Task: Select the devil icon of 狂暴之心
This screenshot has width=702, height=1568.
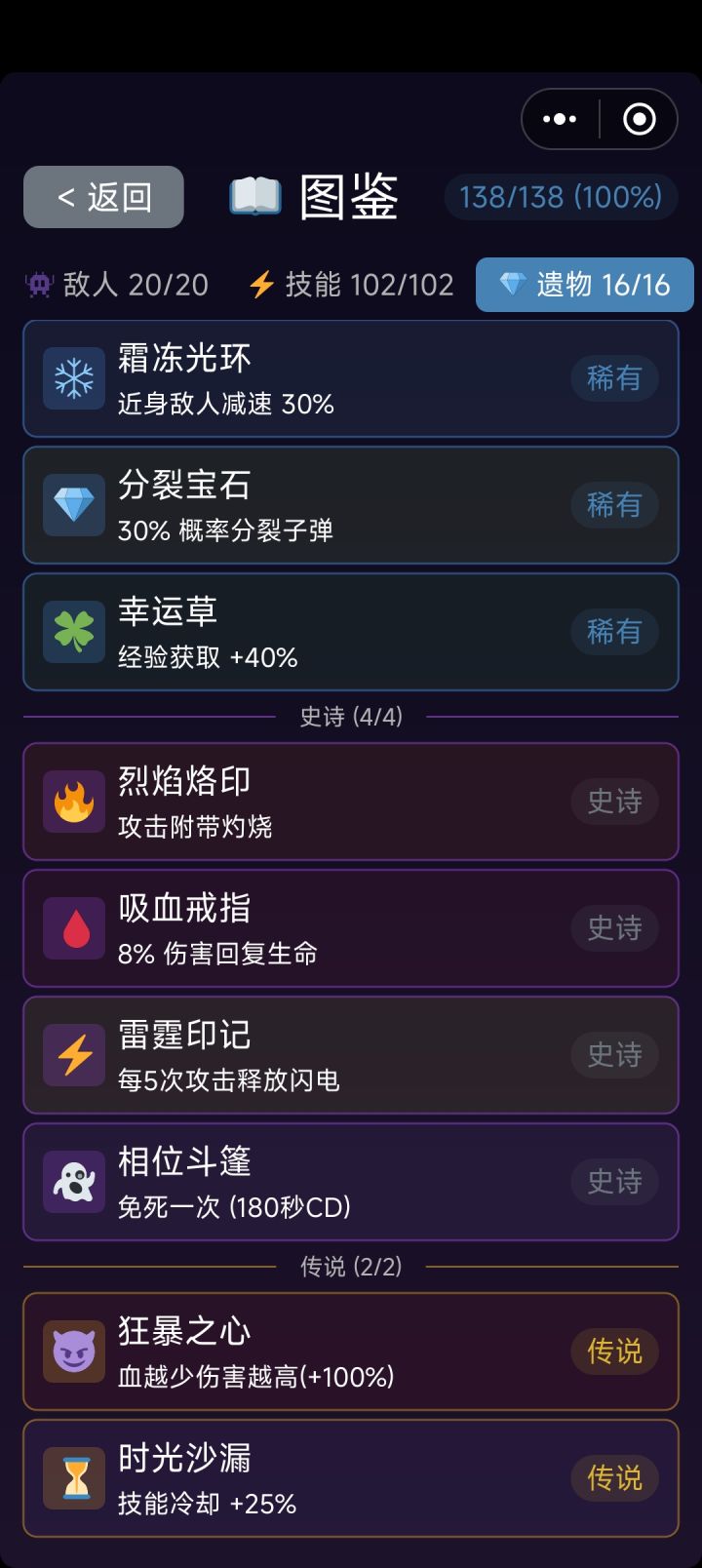Action: [x=73, y=1351]
